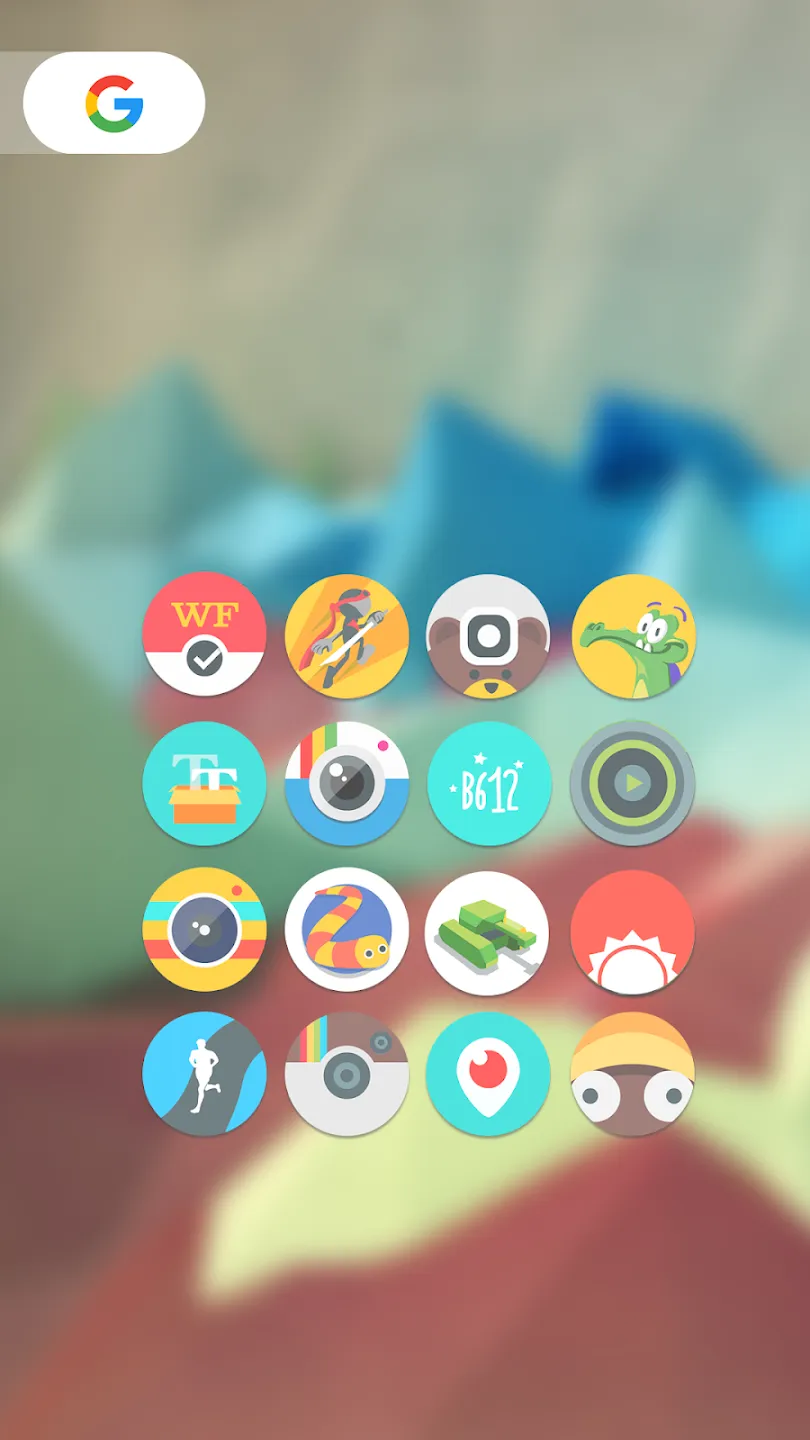This screenshot has height=1440, width=810.
Task: Open the running man fitness app
Action: tap(204, 1074)
